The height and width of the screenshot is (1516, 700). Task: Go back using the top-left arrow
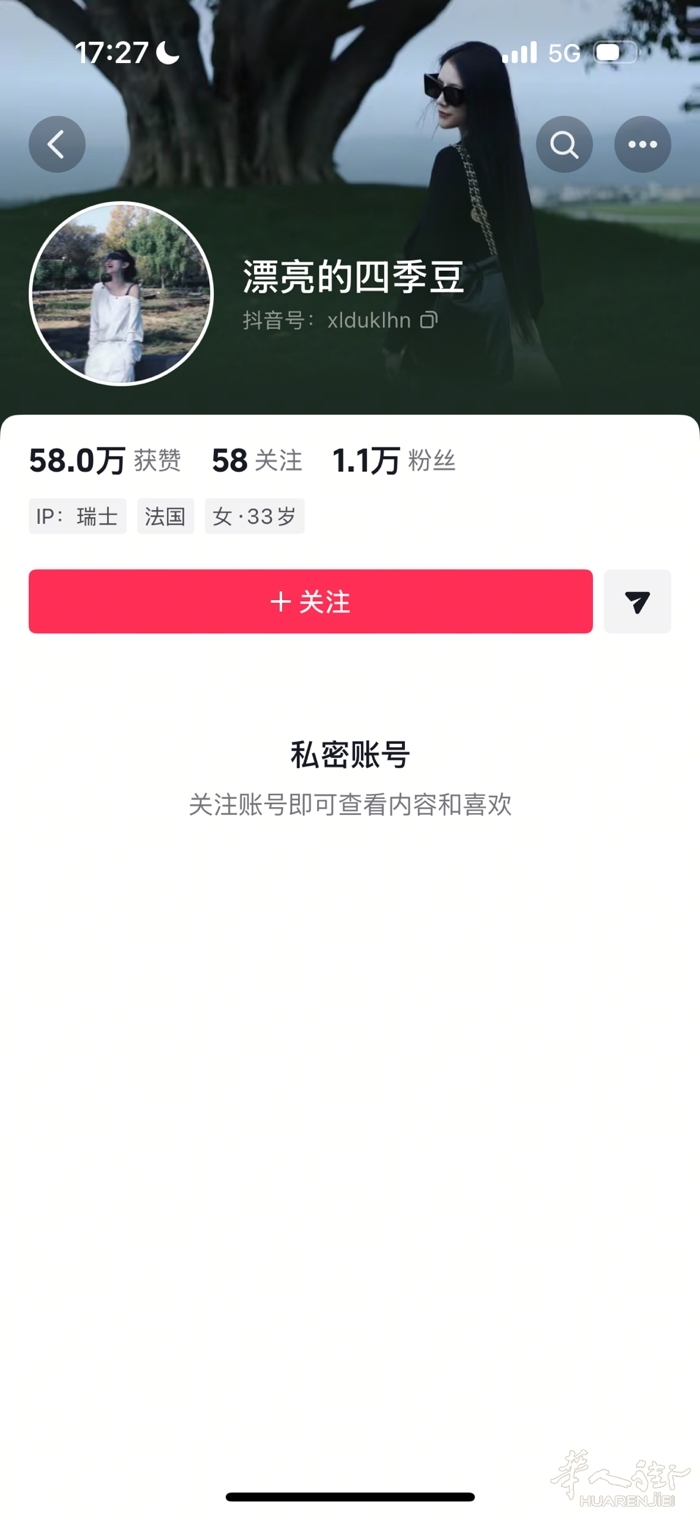pyautogui.click(x=57, y=145)
